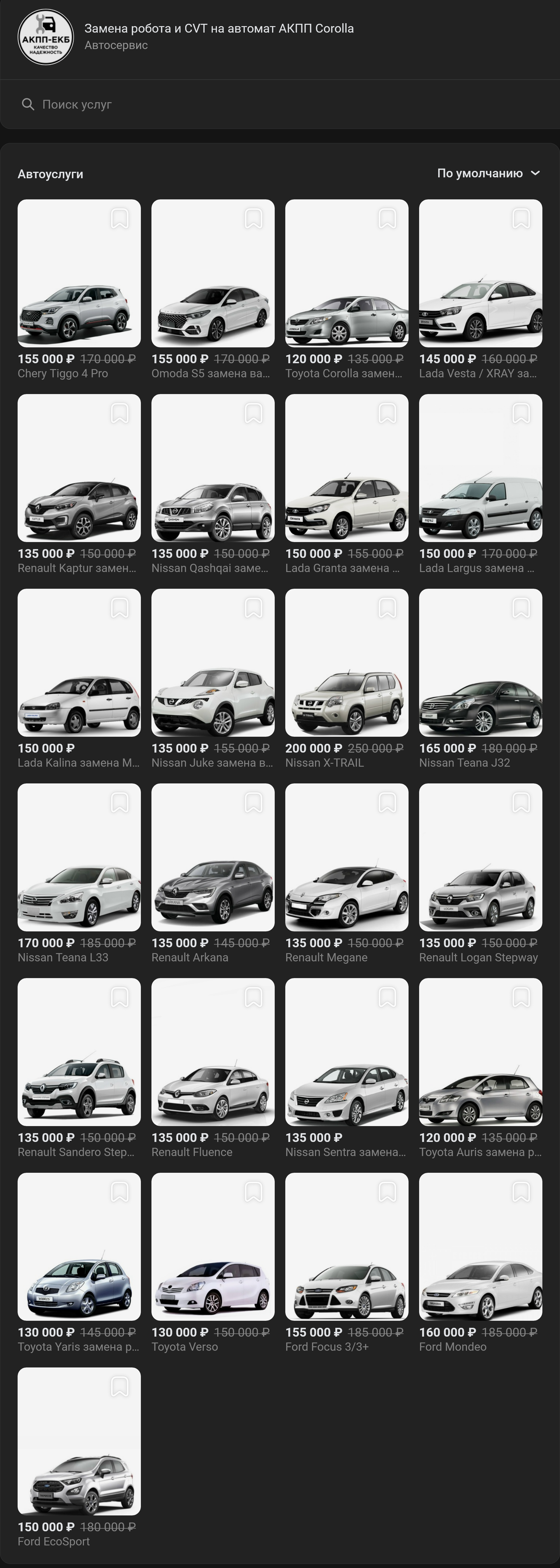Screen dimensions: 560x1568
Task: View the Toyota Corolla service card
Action: coord(346,274)
